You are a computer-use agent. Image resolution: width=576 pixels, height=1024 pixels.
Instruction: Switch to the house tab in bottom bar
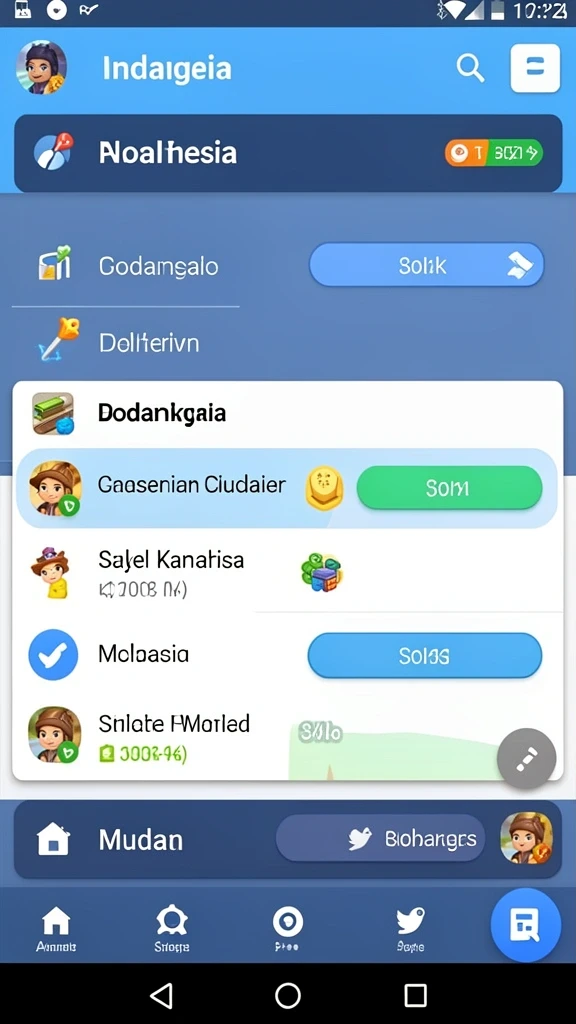click(56, 929)
